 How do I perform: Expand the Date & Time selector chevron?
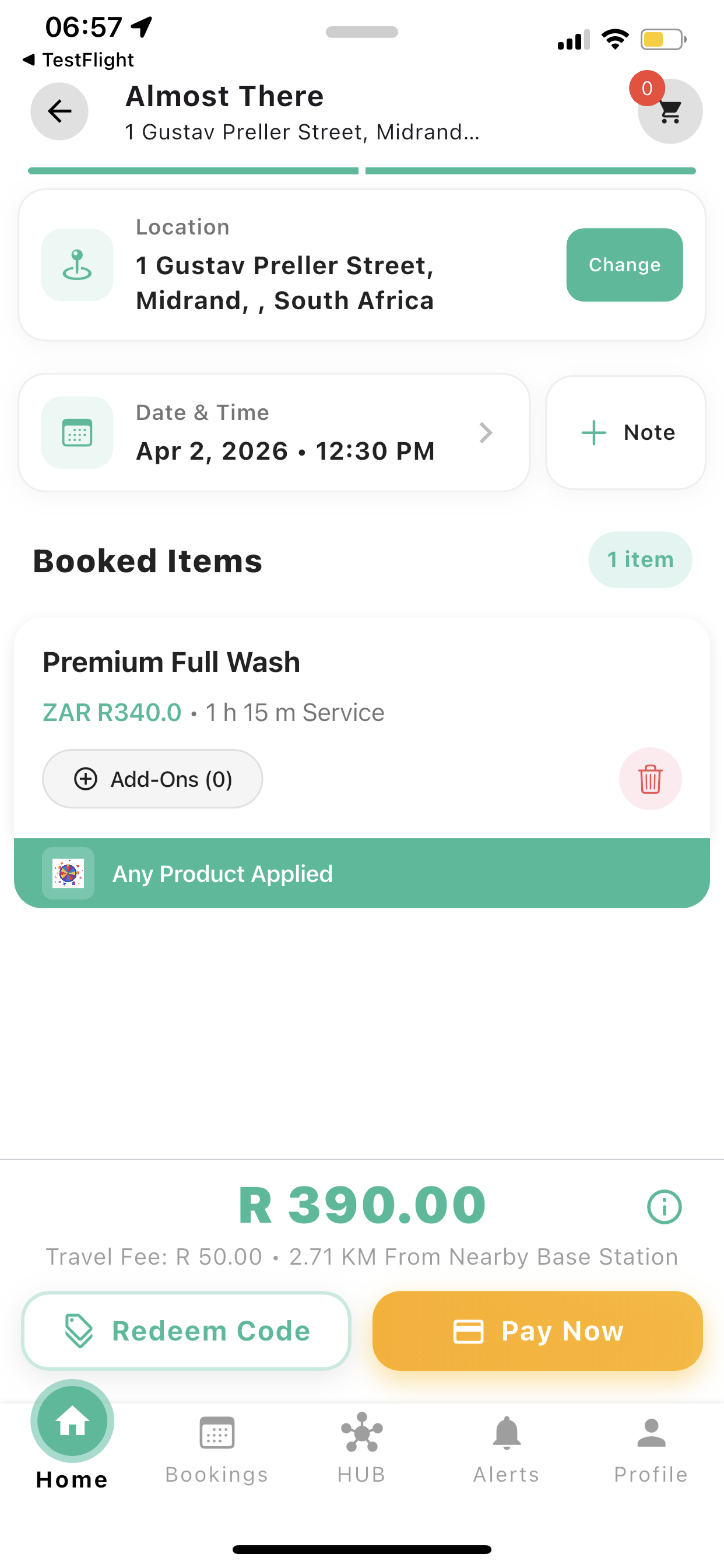(x=486, y=432)
